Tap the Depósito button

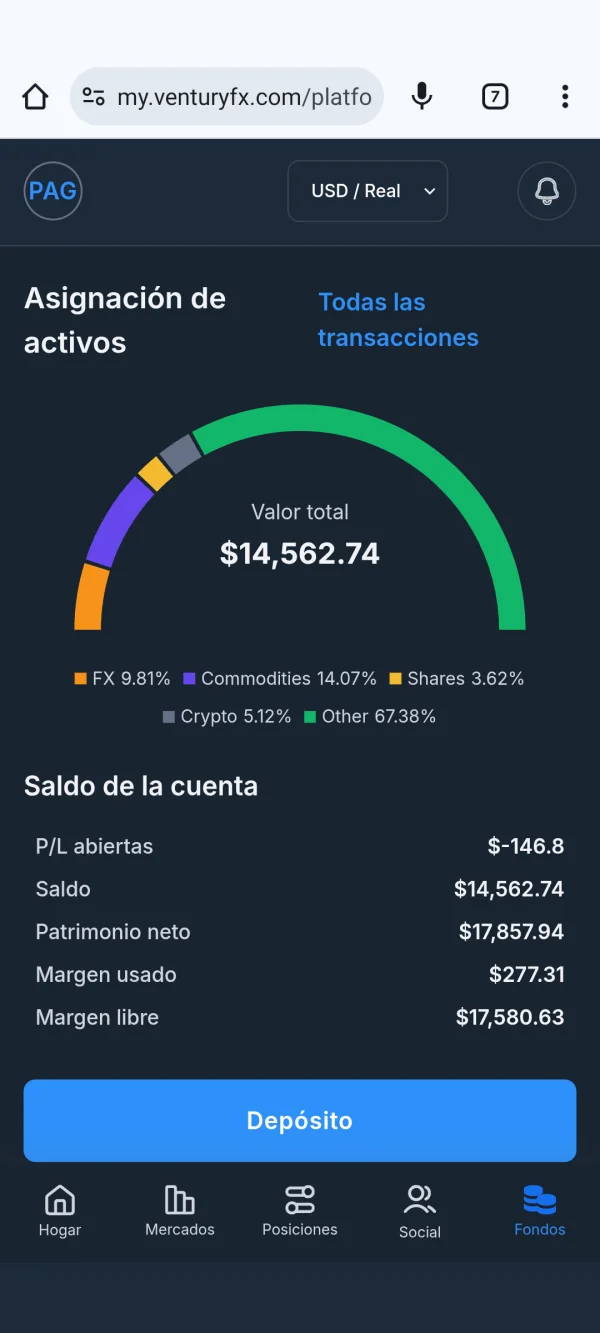300,1120
